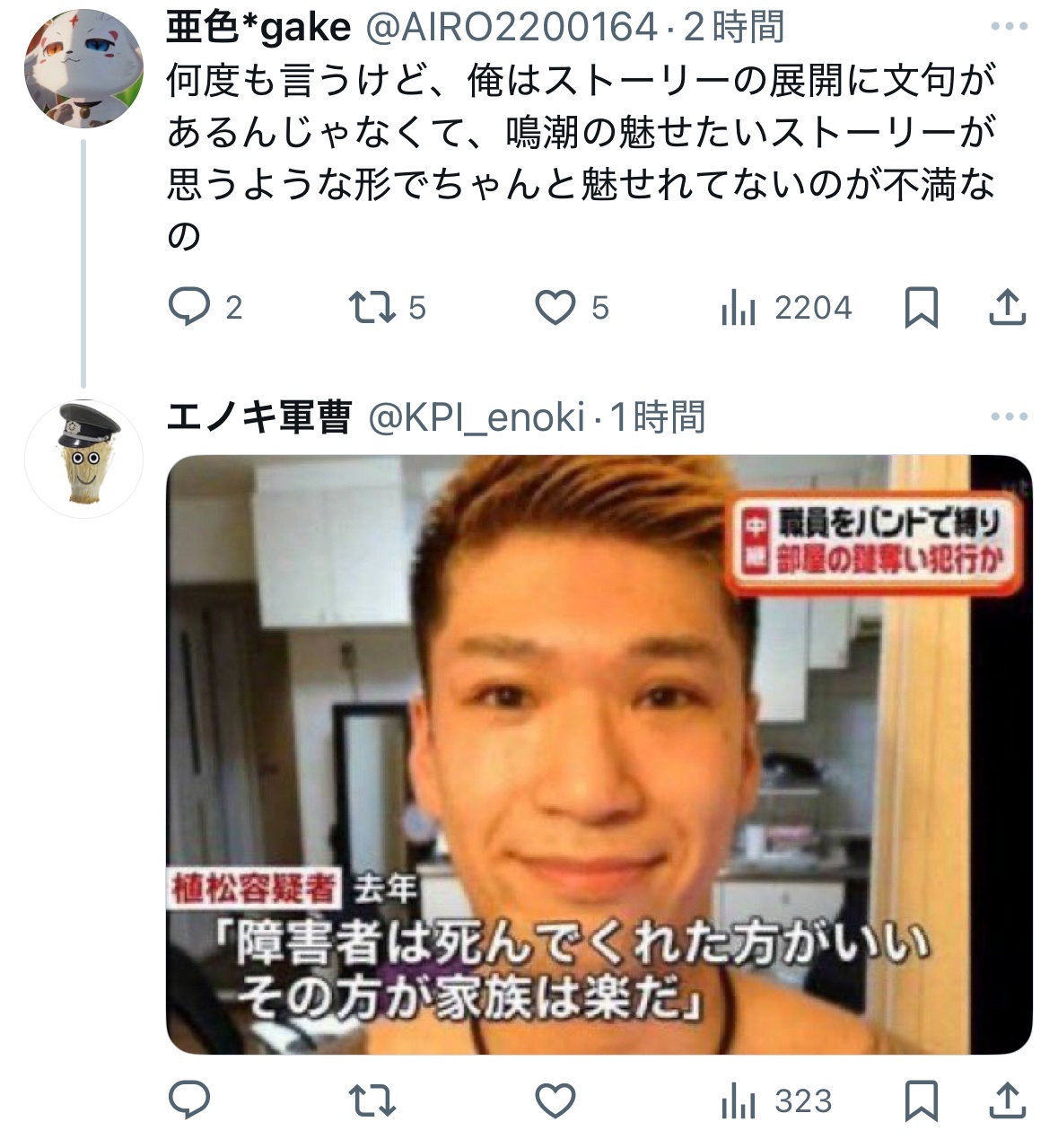The width and height of the screenshot is (1058, 1148).
Task: Share 亜色*gake's tweet
Action: coord(1007,308)
